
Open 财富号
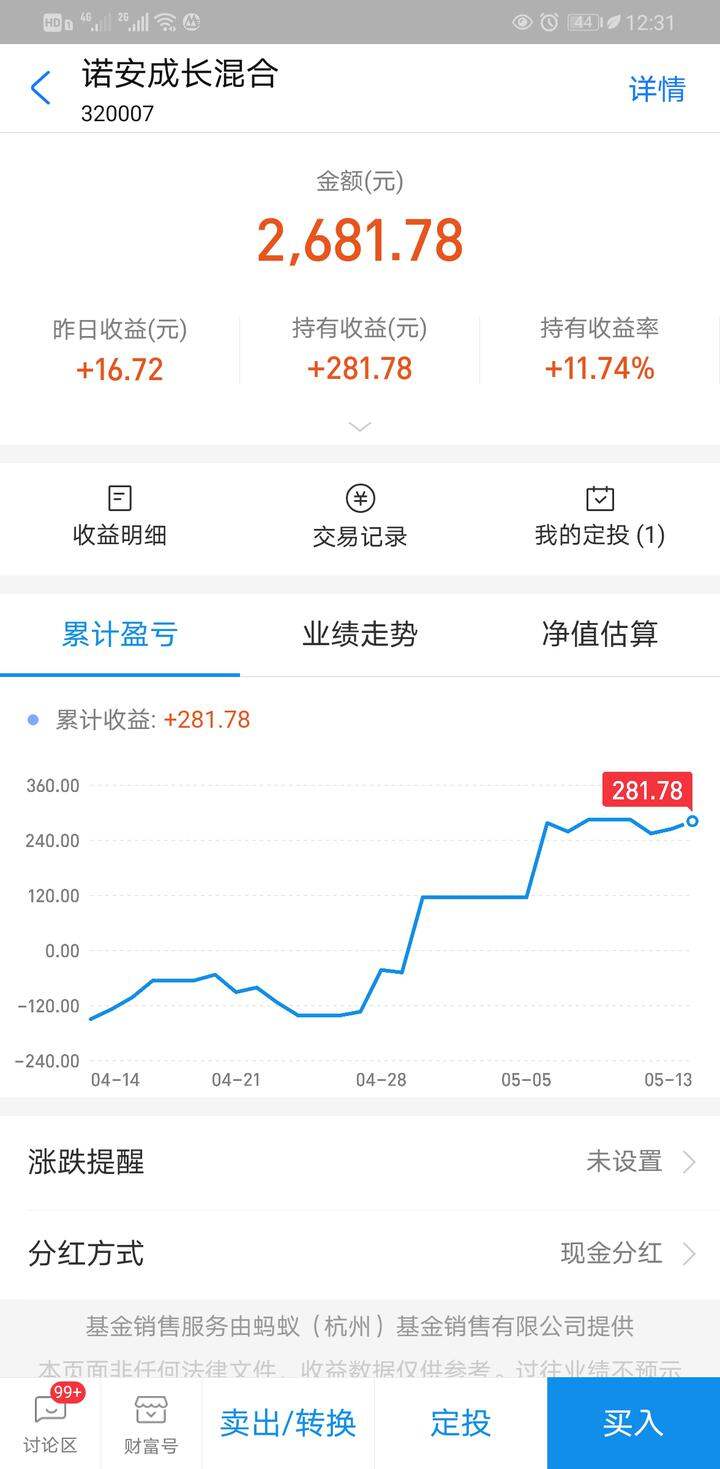coord(151,1423)
